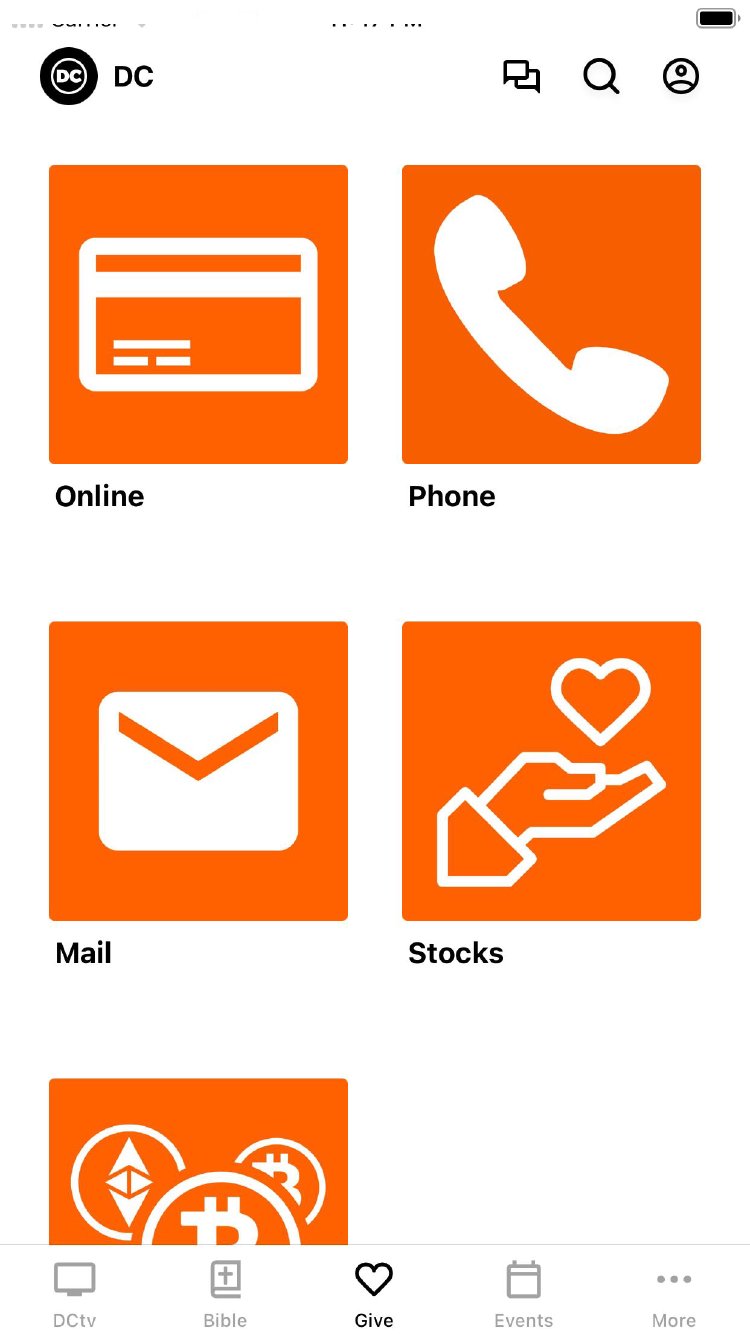Select the Stocks giving tile

click(x=551, y=771)
